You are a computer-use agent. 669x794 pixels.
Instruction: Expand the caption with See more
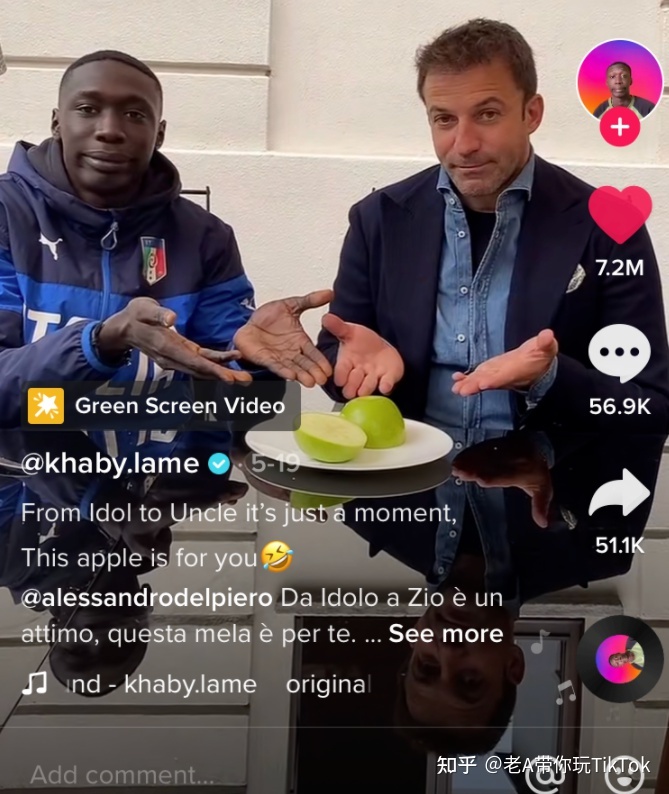point(446,633)
